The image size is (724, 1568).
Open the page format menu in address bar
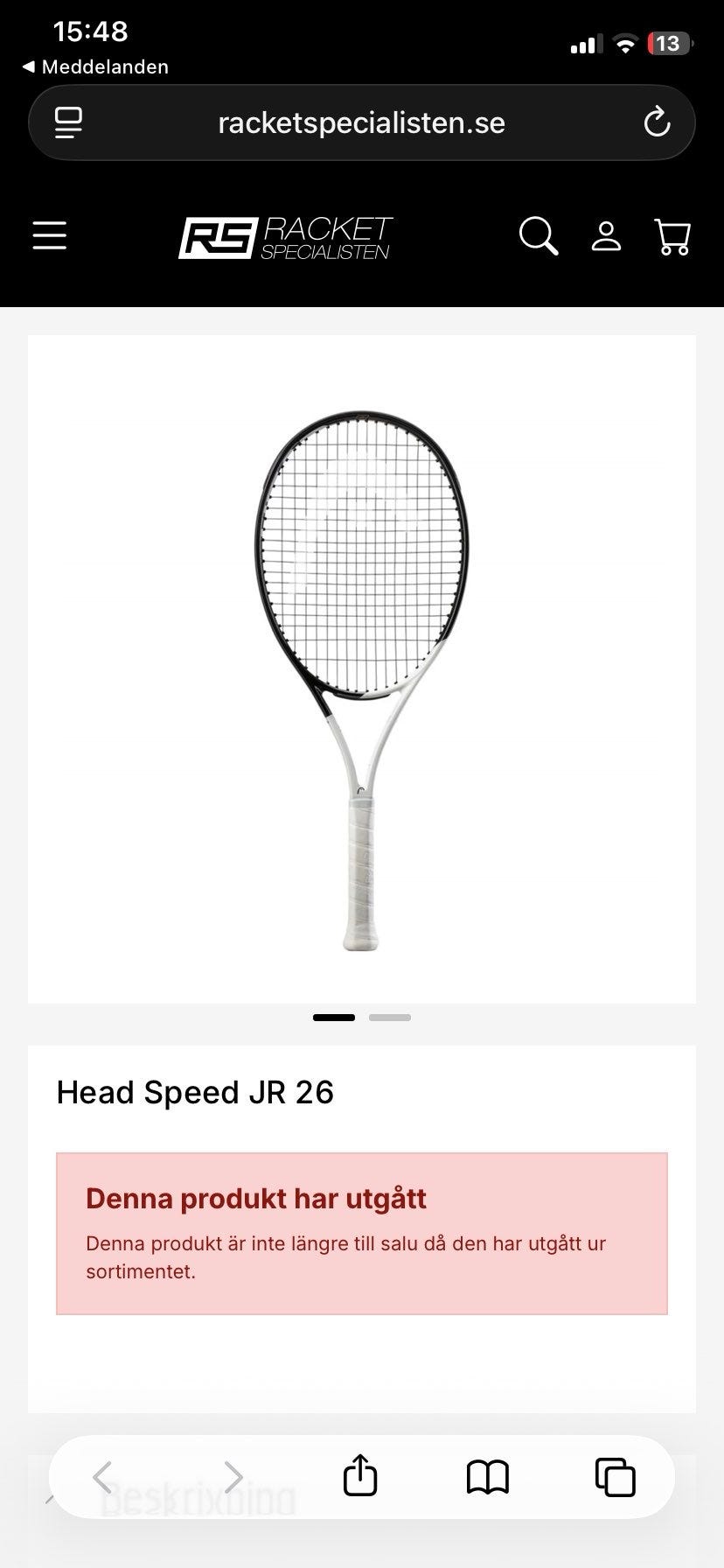(x=68, y=122)
